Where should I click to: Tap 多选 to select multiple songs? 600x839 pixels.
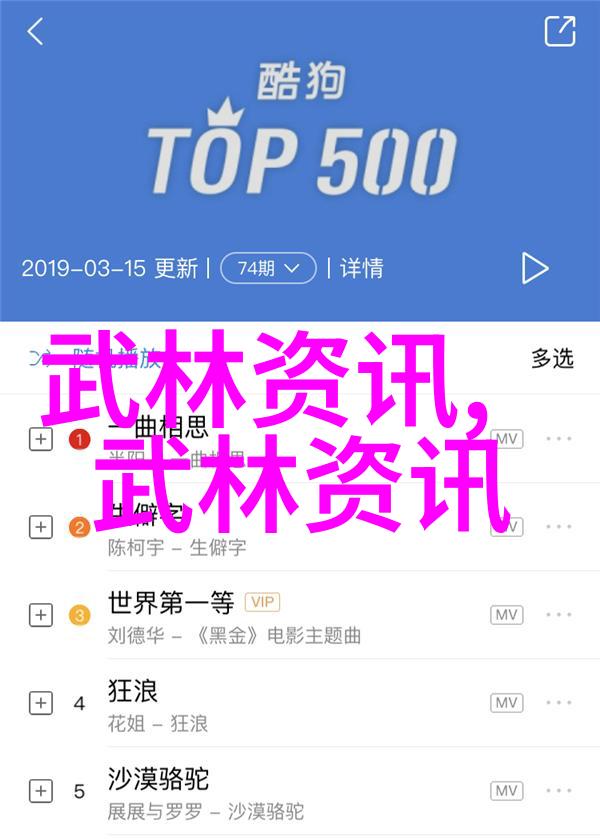click(x=551, y=357)
